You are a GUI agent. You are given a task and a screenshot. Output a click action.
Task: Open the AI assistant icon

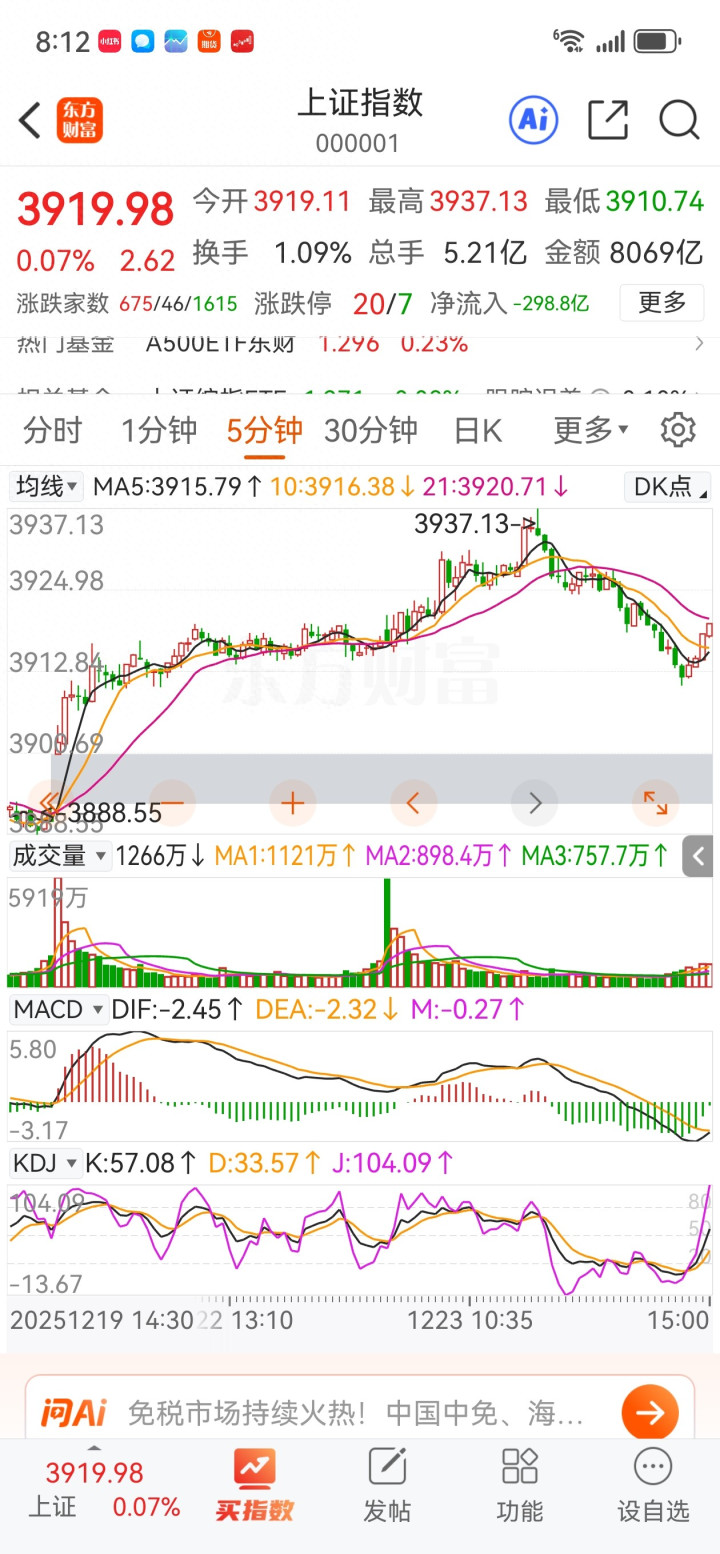point(534,121)
